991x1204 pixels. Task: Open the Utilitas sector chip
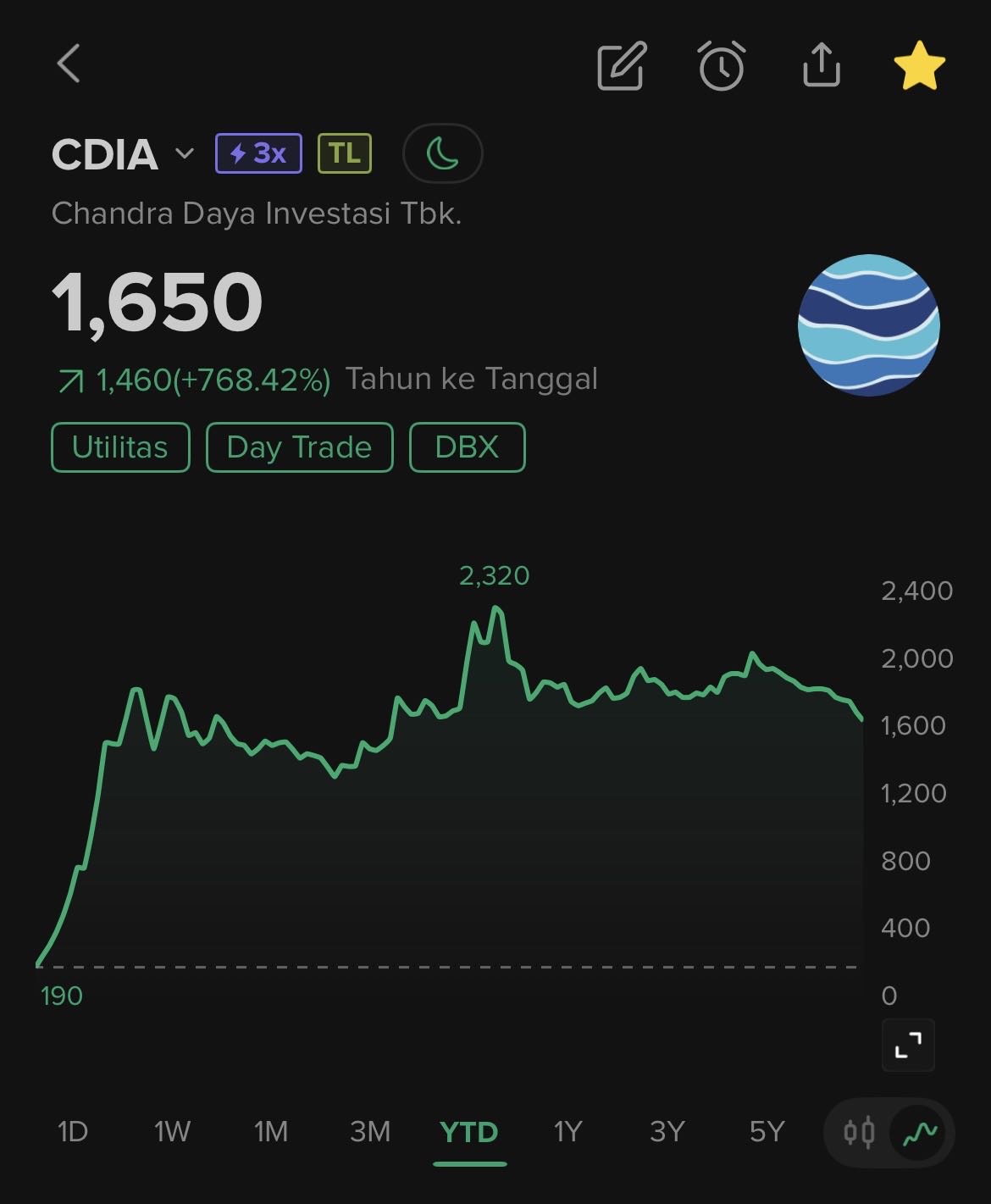coord(120,447)
